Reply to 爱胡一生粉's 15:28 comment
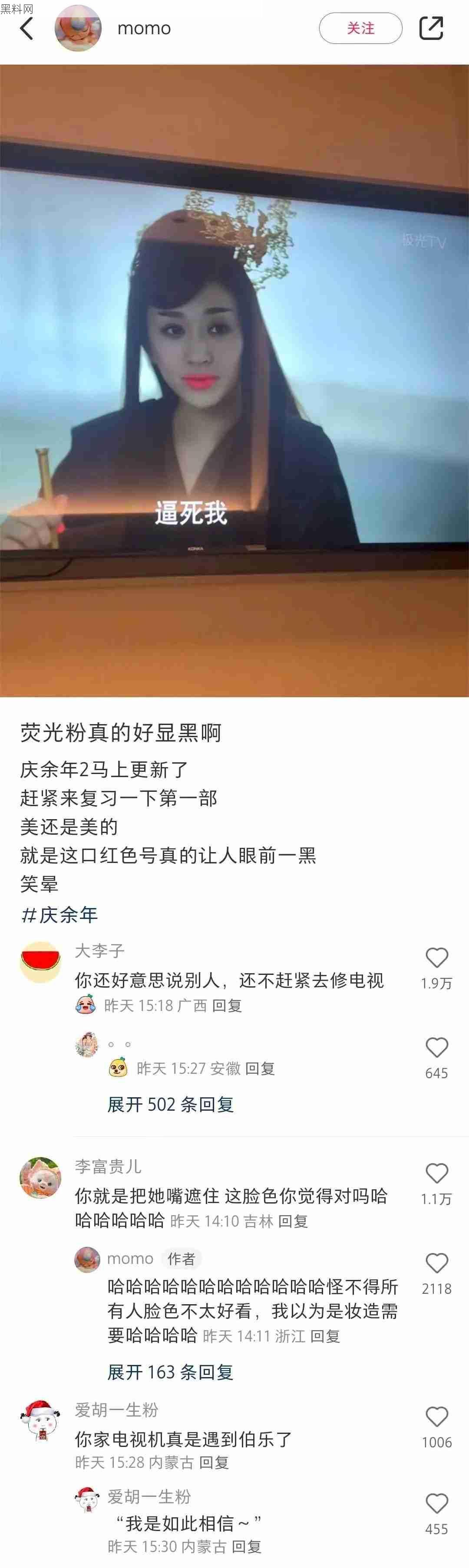469x1568 pixels. pyautogui.click(x=214, y=1463)
